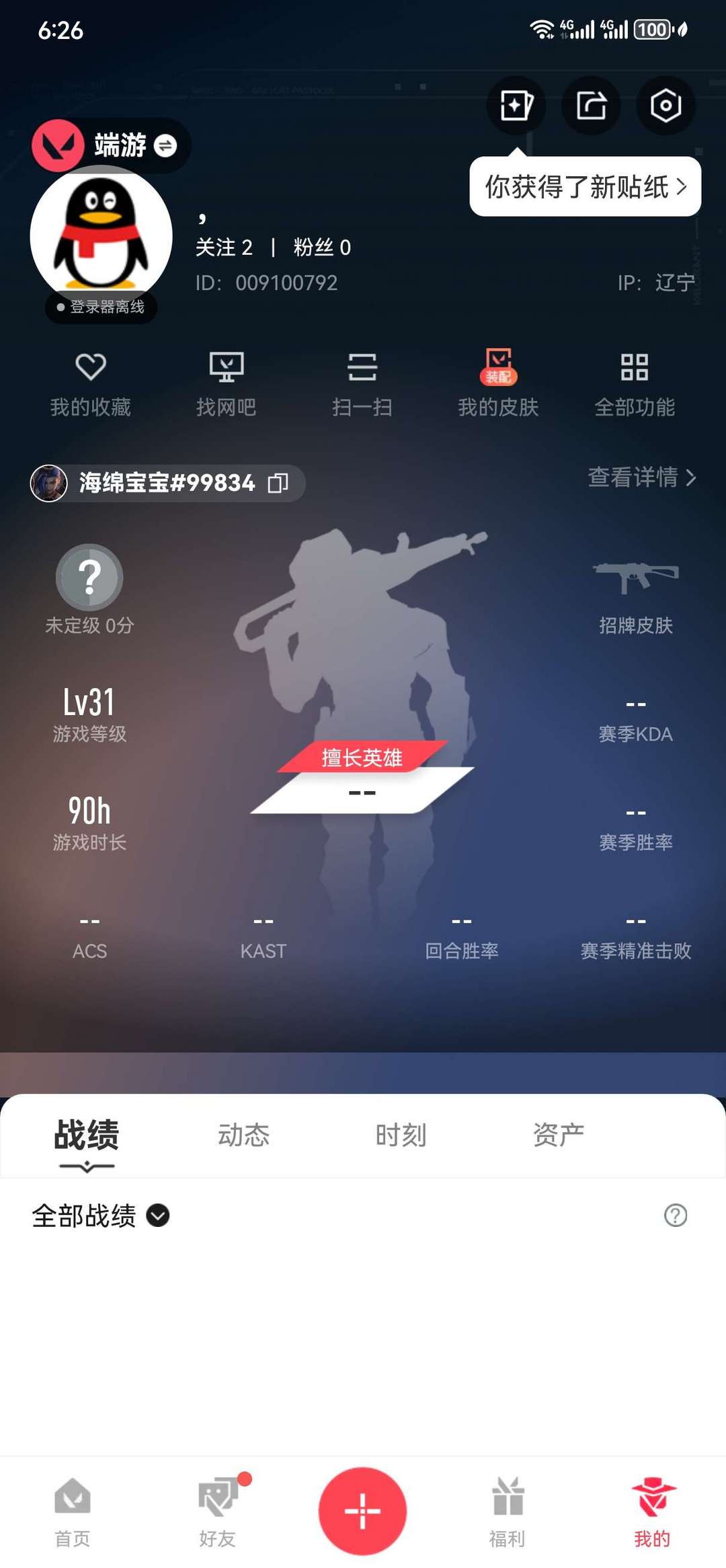
Task: Open the settings gear icon
Action: (x=664, y=105)
